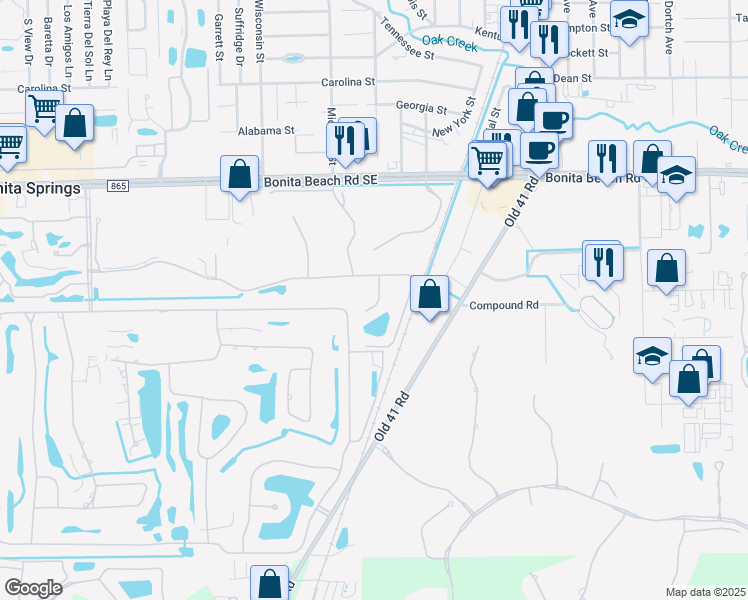Select the shopping bag marker beside Compound Rd

[429, 295]
